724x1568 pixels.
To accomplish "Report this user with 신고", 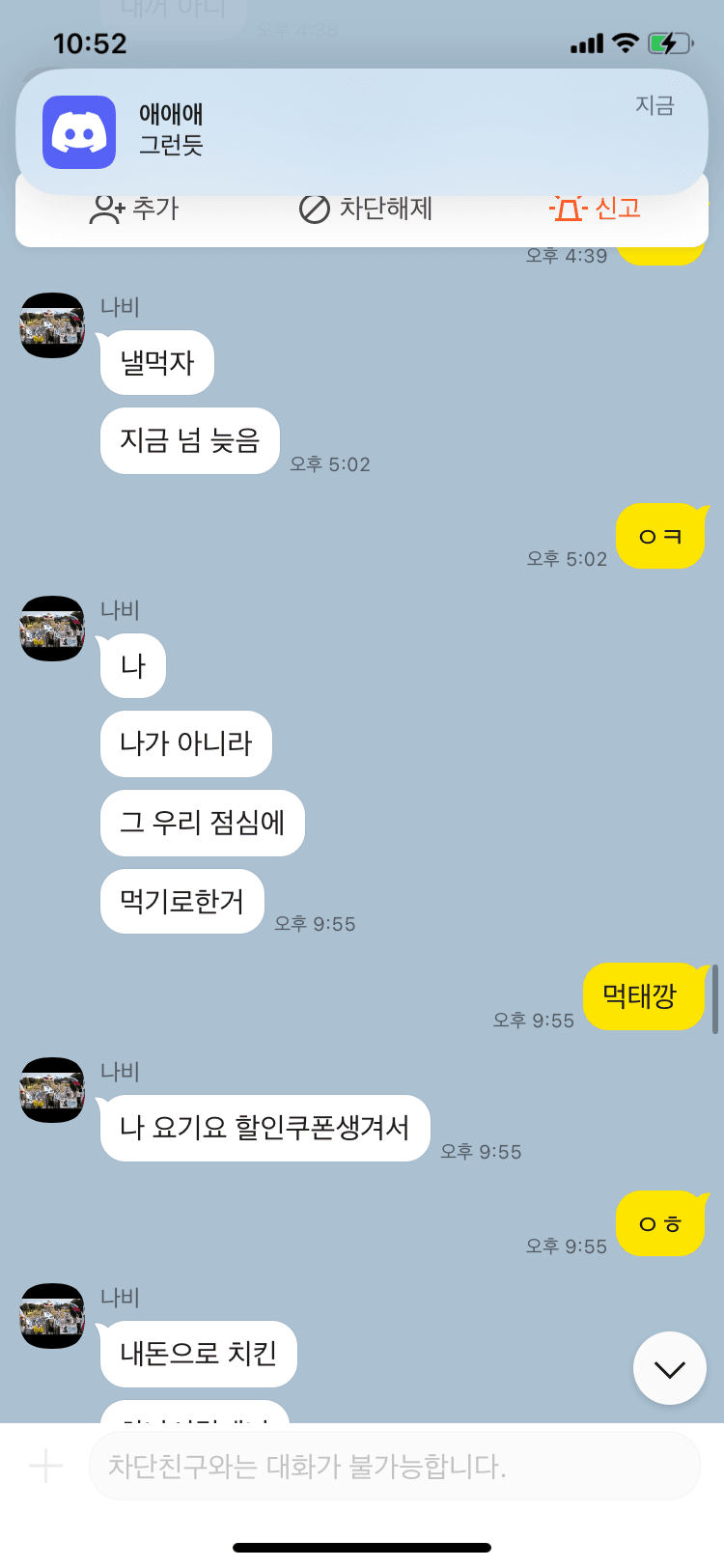I will pyautogui.click(x=596, y=210).
